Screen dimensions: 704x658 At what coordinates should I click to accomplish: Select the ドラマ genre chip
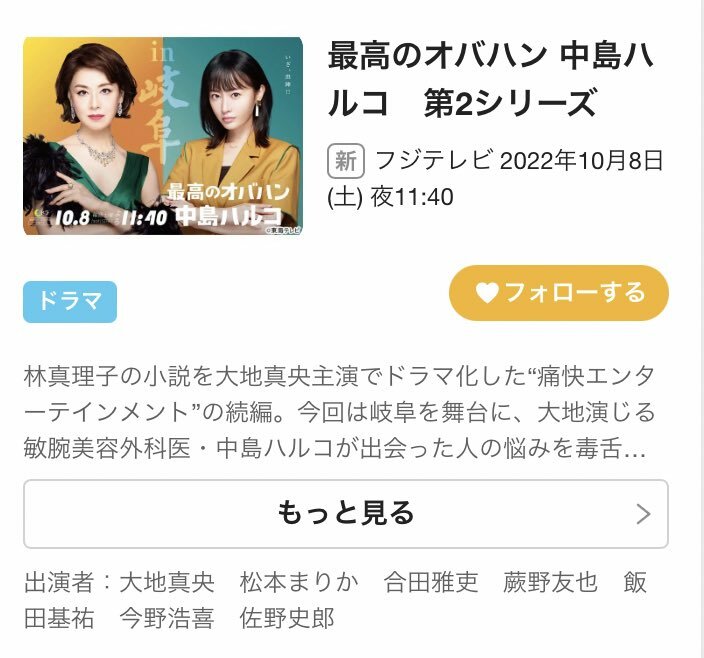click(x=70, y=302)
